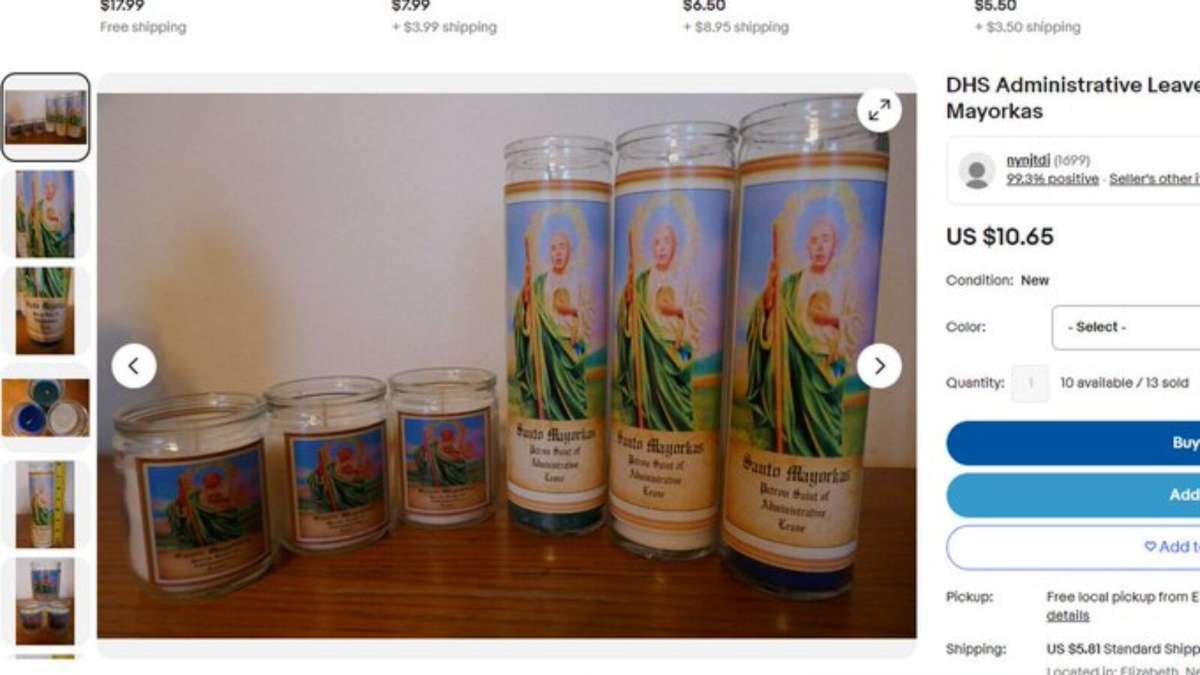Viewport: 1200px width, 675px height.
Task: Edit the quantity field
Action: (1030, 383)
